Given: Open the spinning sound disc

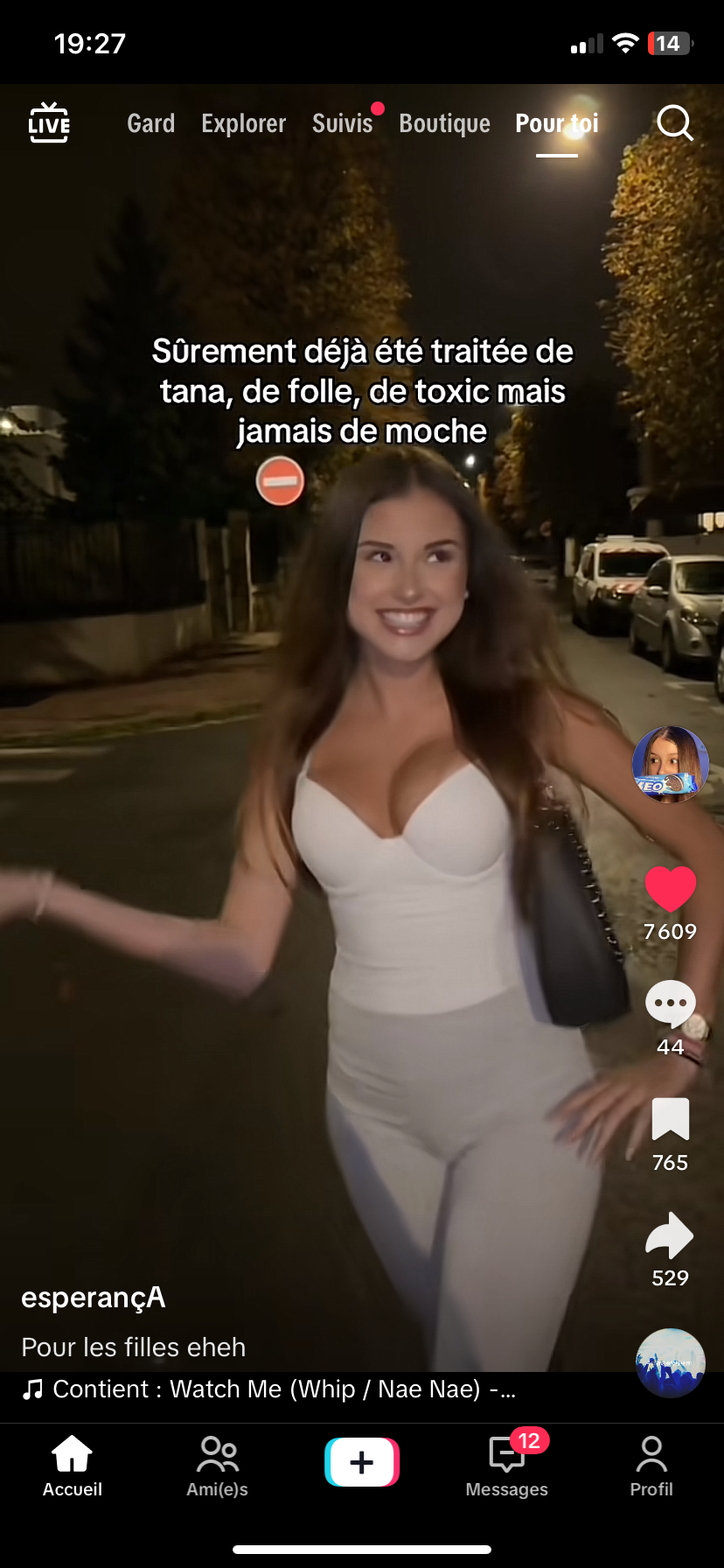Looking at the screenshot, I should [x=670, y=1362].
